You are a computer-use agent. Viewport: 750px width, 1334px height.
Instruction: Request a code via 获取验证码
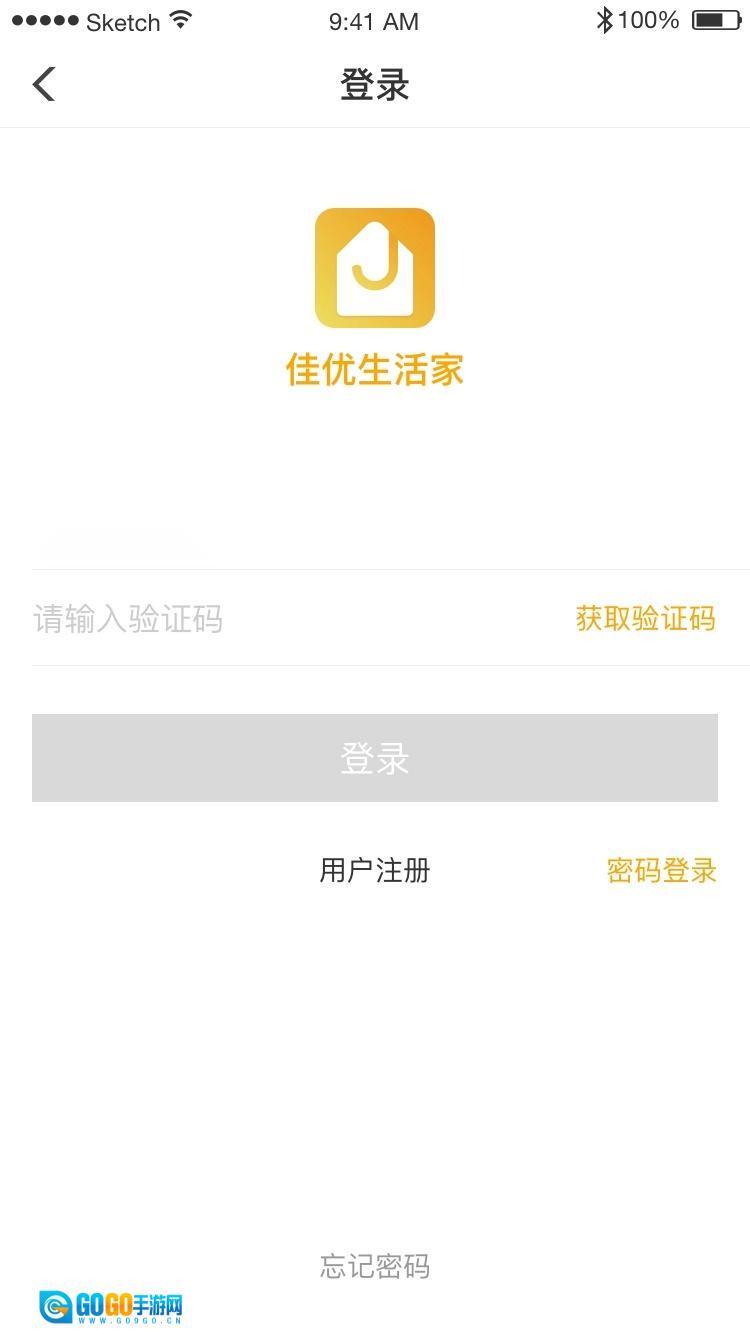[645, 619]
